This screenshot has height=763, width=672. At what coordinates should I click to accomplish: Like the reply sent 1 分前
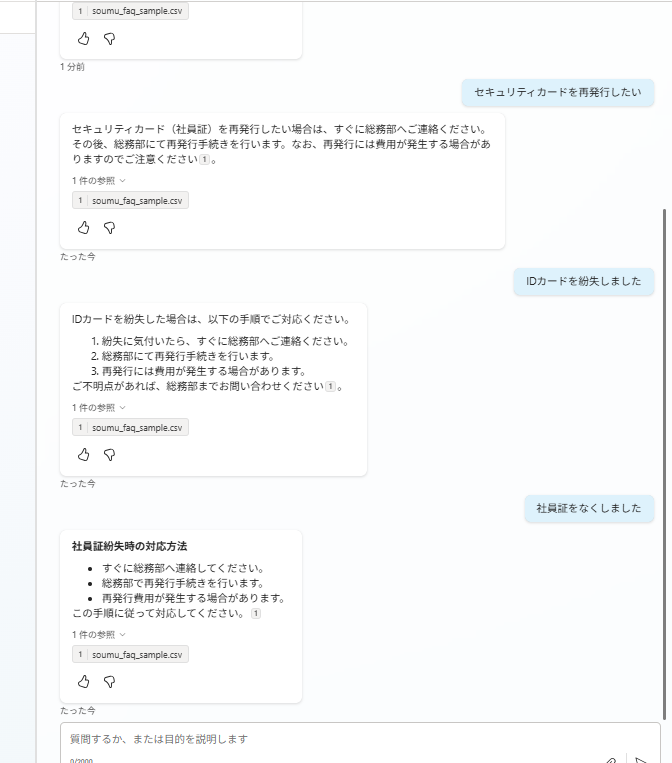(x=83, y=38)
